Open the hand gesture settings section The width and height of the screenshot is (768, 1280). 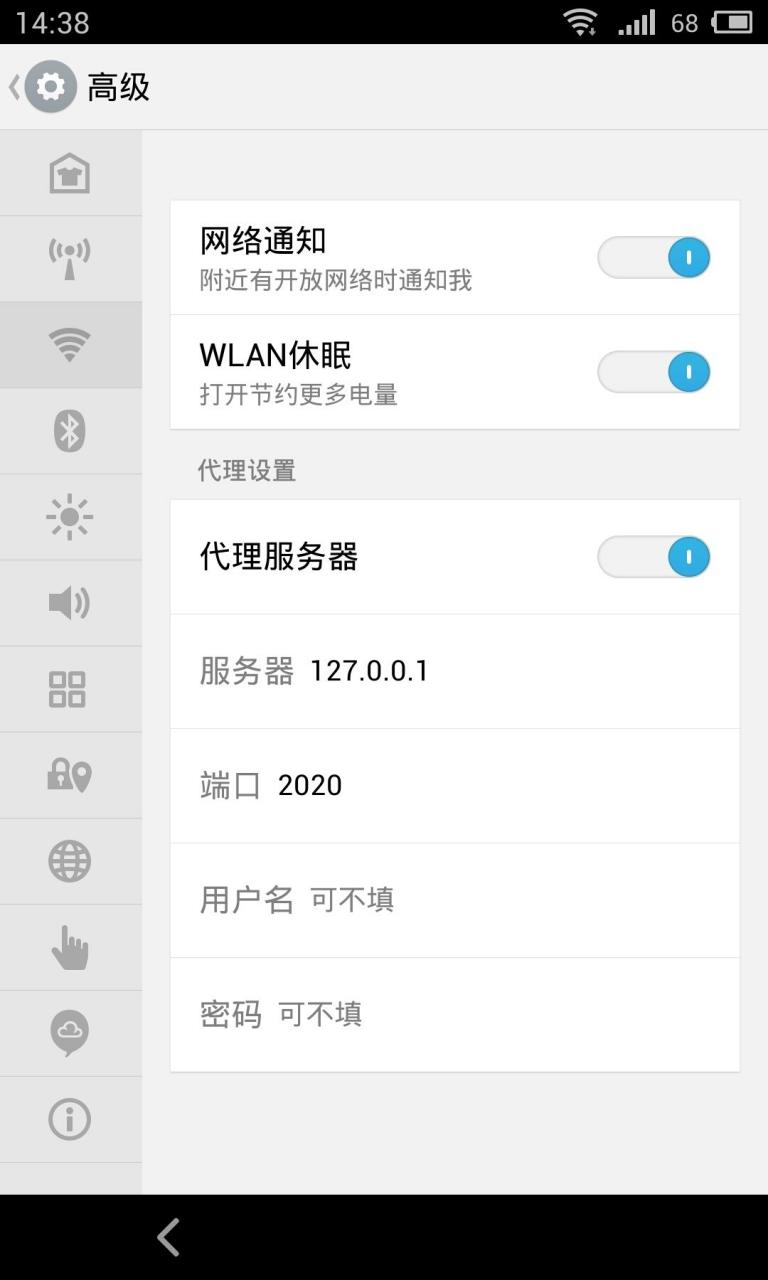coord(70,947)
